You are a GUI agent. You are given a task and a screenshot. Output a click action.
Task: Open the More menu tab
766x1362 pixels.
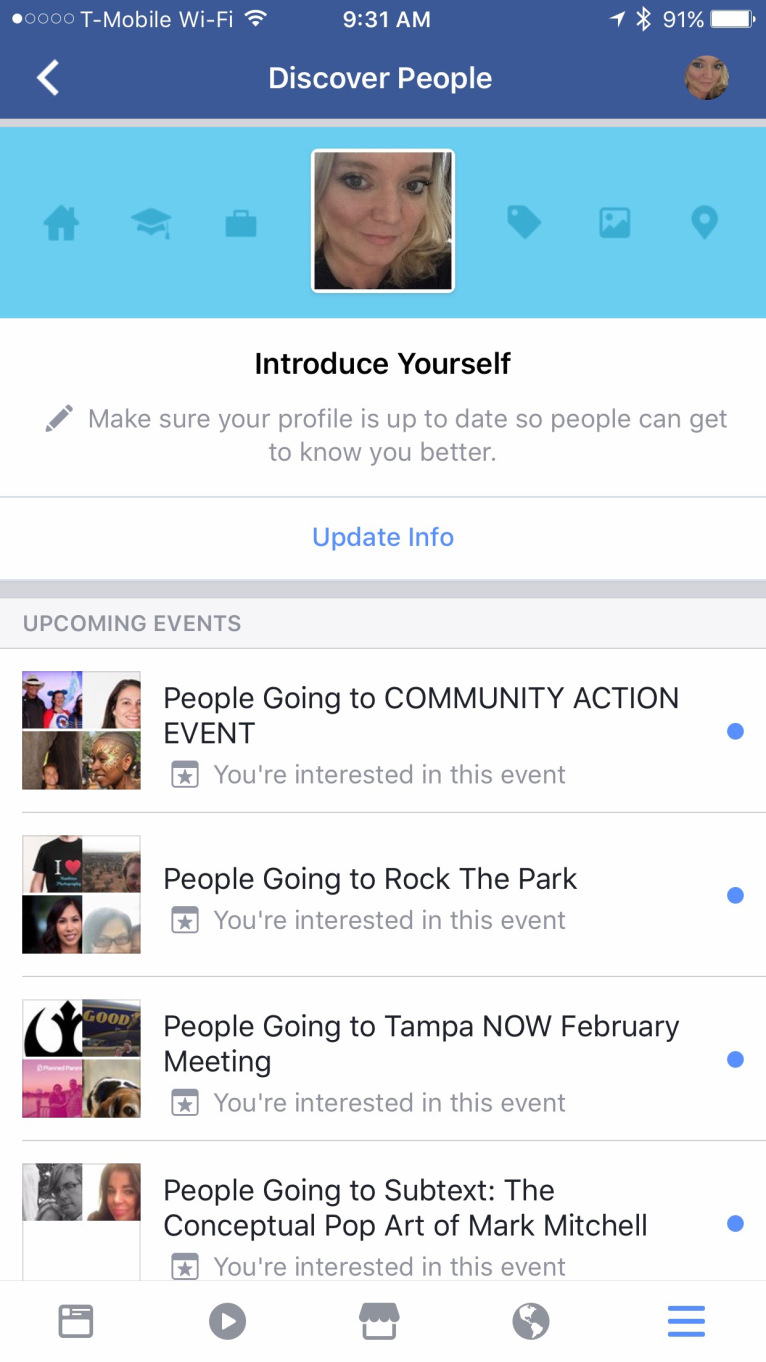point(686,1321)
